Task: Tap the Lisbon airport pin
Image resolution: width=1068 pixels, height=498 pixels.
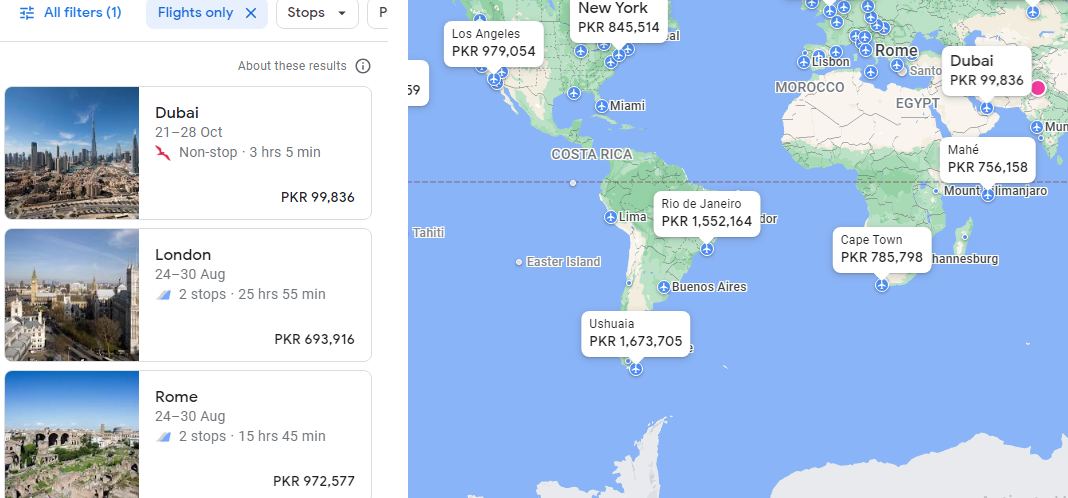Action: (x=805, y=60)
